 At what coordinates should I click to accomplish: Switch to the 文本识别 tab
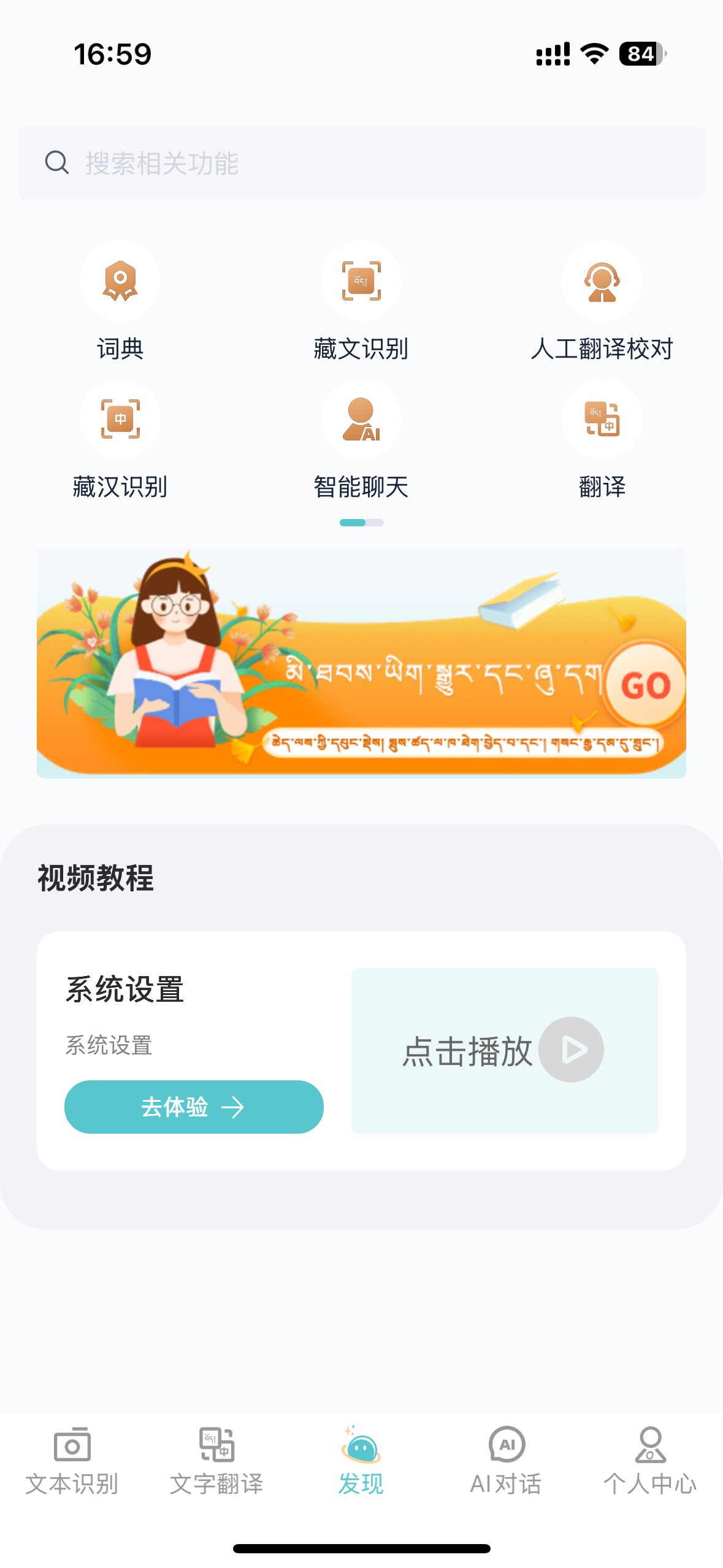coord(72,1461)
